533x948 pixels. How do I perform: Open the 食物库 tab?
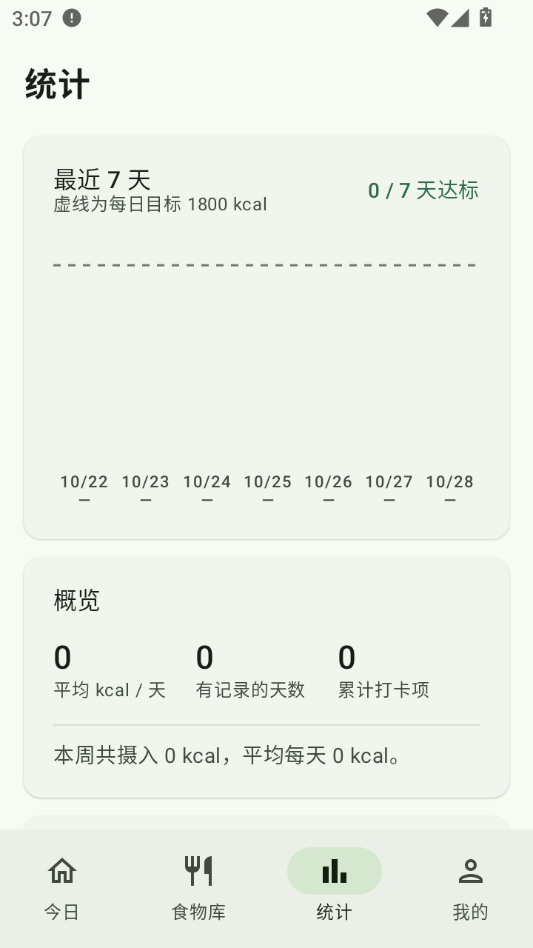(x=198, y=887)
